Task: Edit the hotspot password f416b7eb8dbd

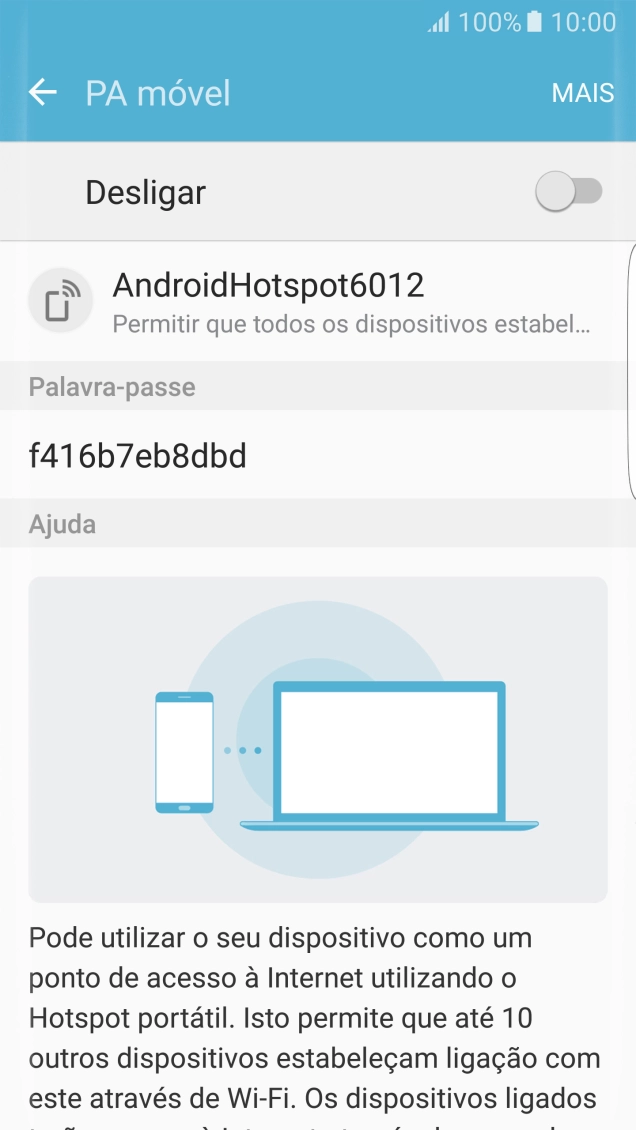Action: [x=138, y=456]
